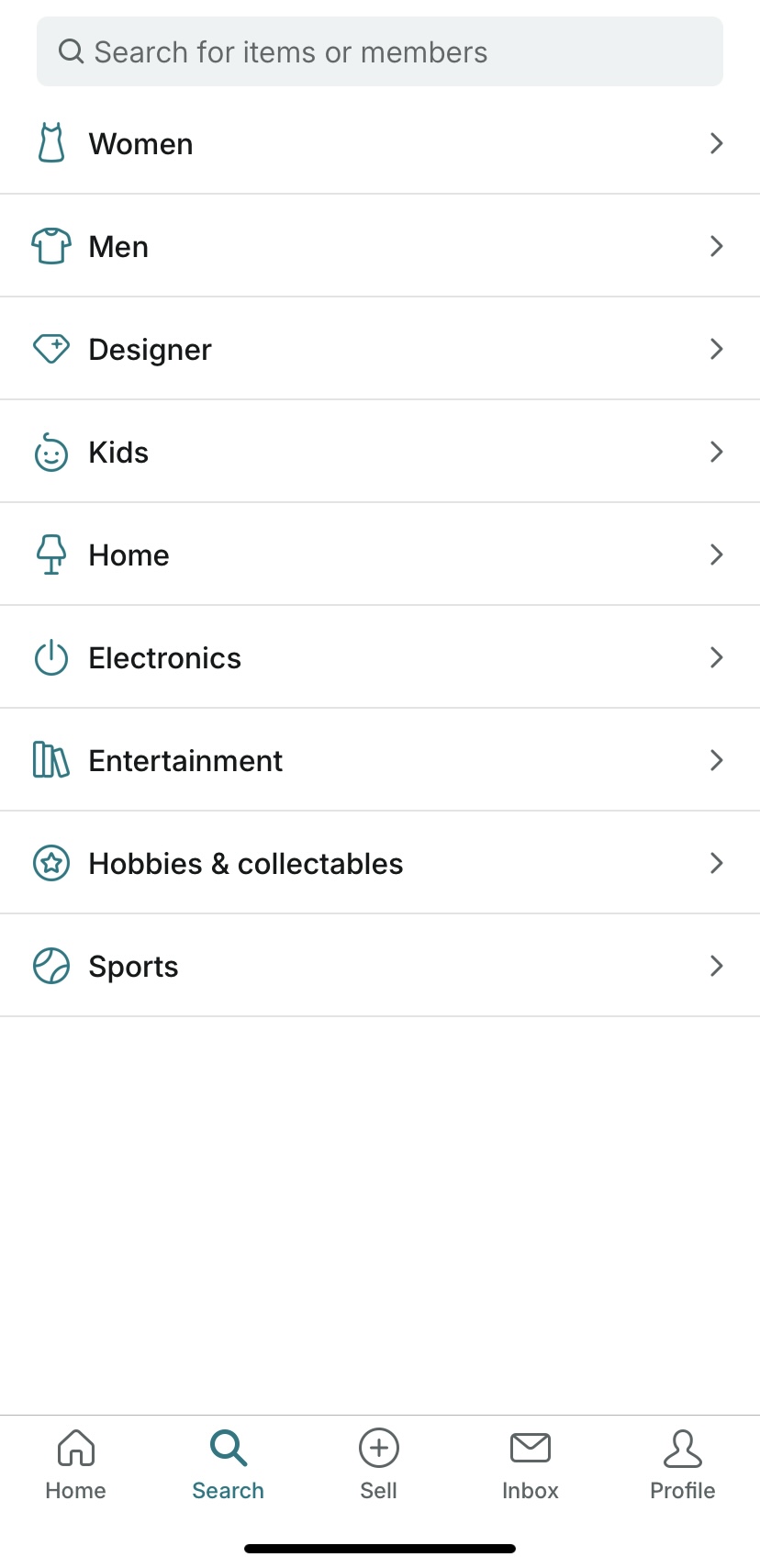Open the Sell plus icon
Screen dimensions: 760x1568
coord(378,1449)
